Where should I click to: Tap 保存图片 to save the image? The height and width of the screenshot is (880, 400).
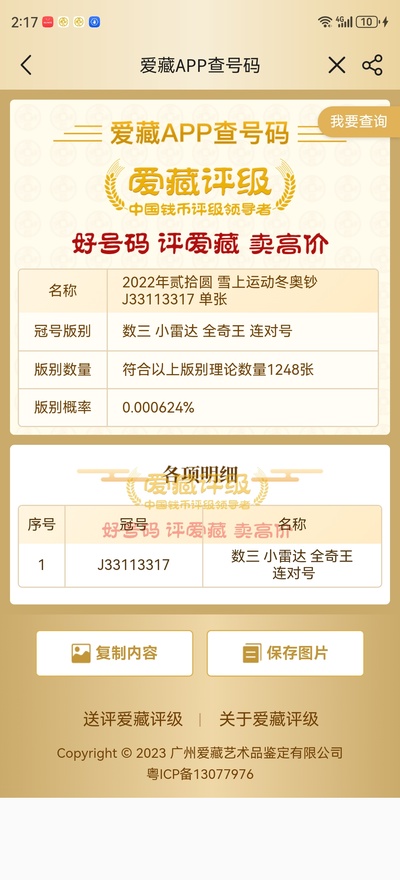285,653
